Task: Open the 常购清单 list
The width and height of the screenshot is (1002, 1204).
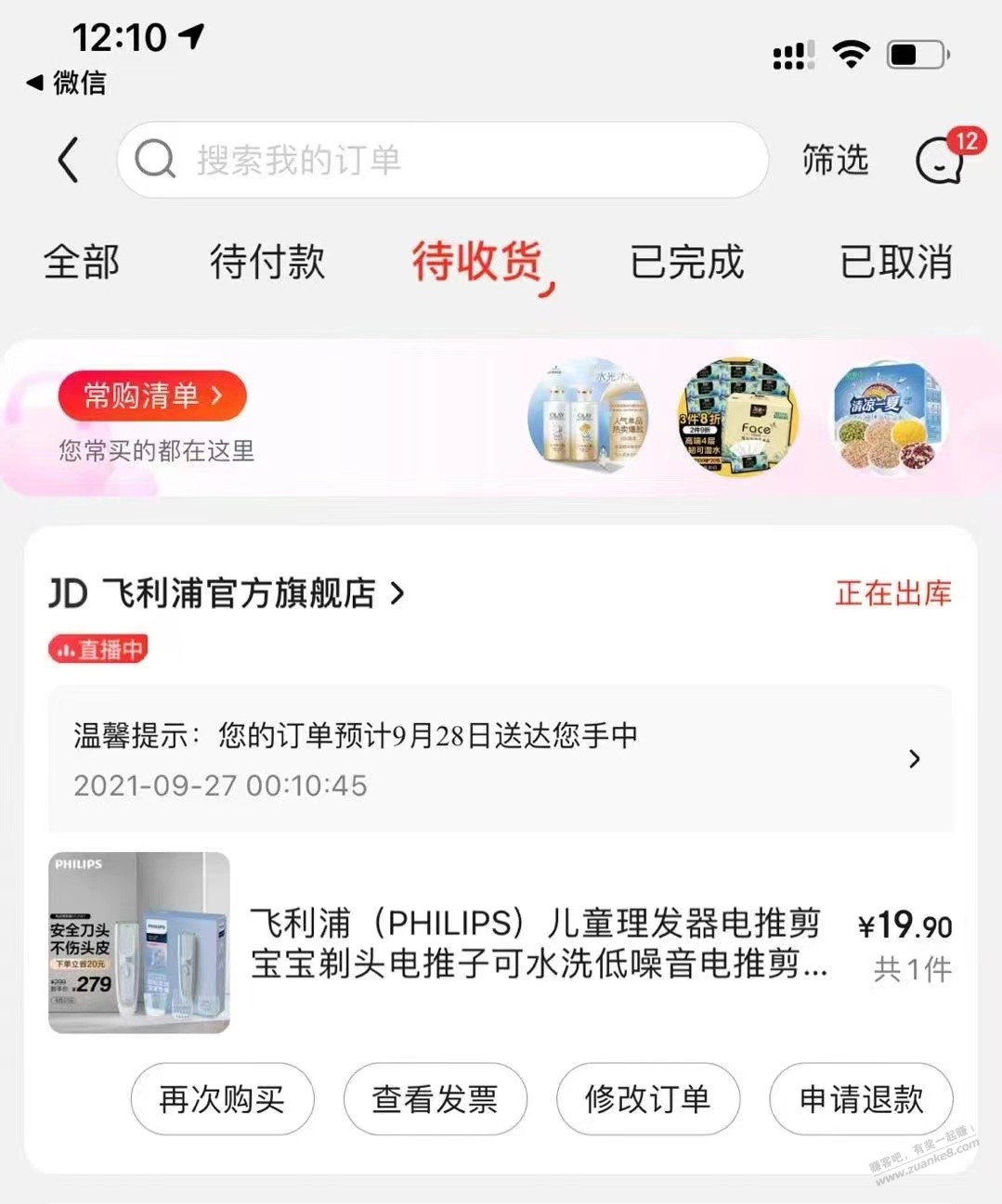Action: click(152, 396)
